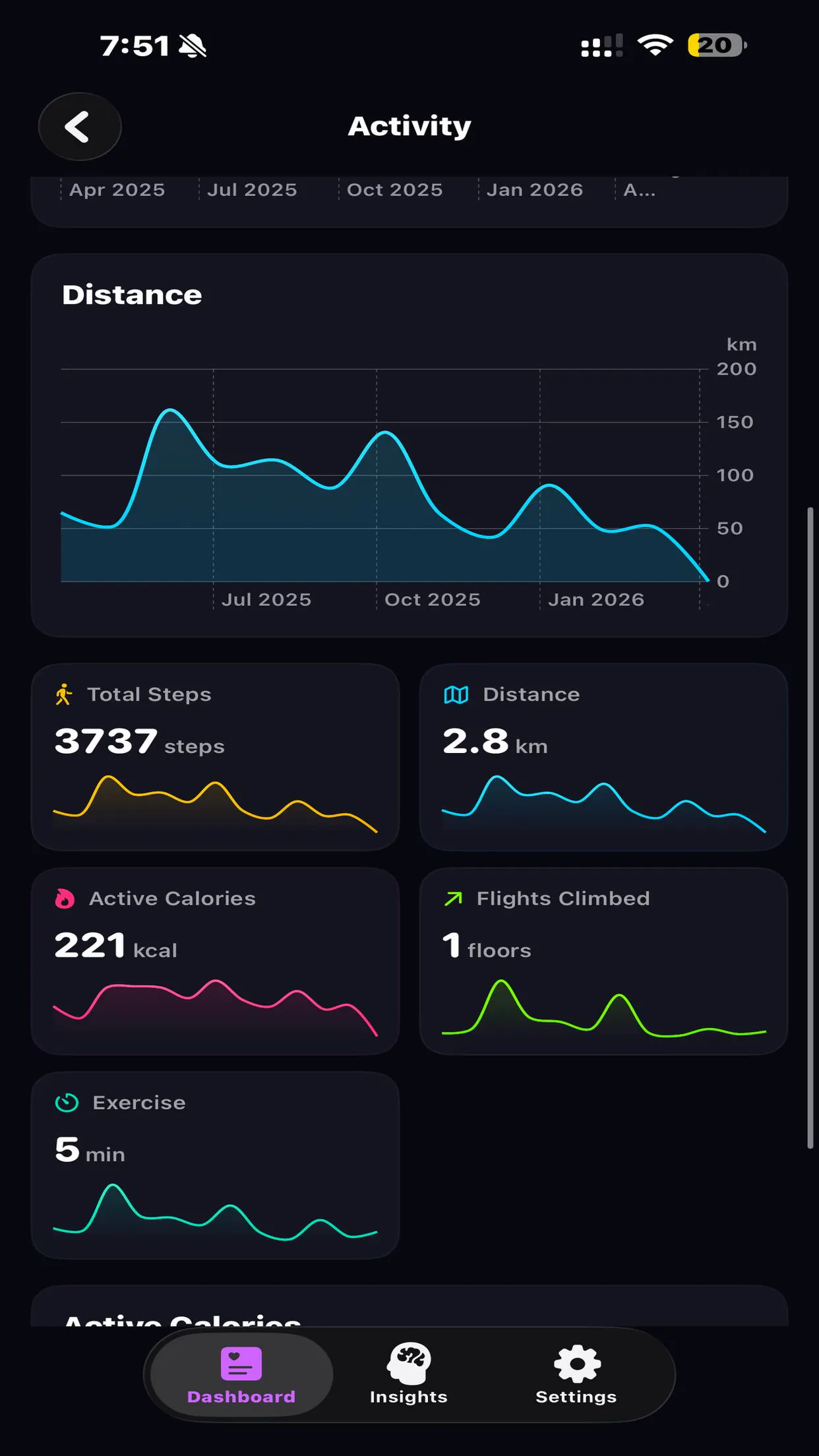
Task: Select the Dashboard tab
Action: point(241,1374)
